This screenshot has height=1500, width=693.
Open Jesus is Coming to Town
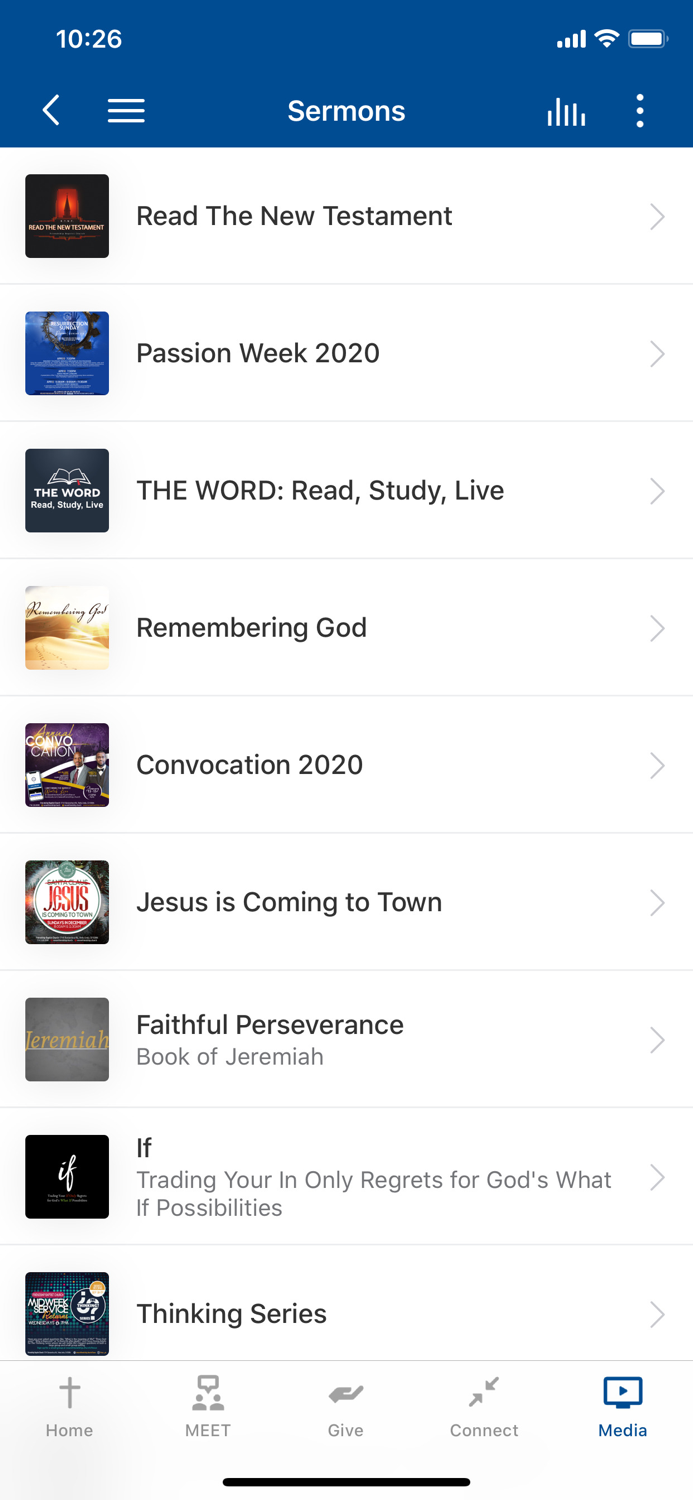[346, 902]
